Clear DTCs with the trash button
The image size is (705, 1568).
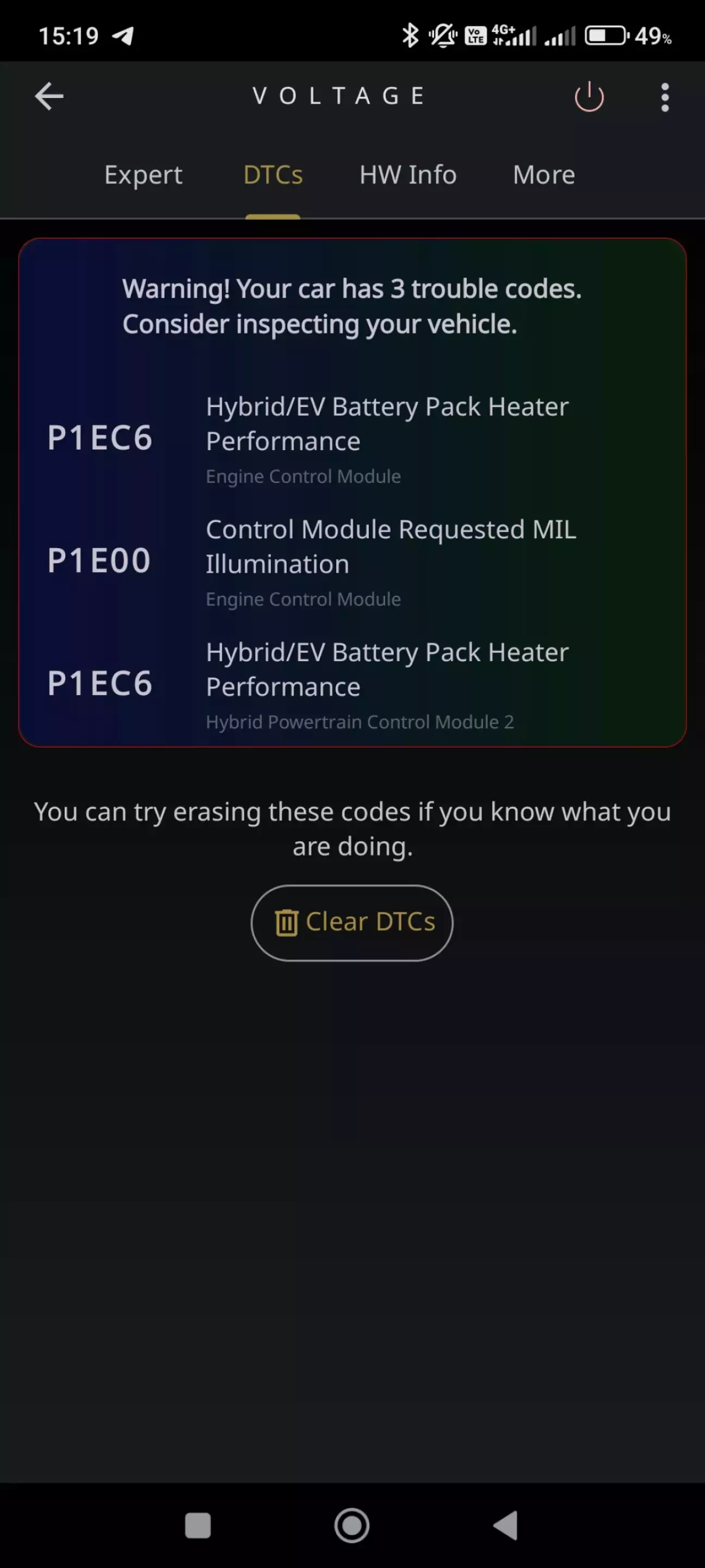[x=352, y=922]
